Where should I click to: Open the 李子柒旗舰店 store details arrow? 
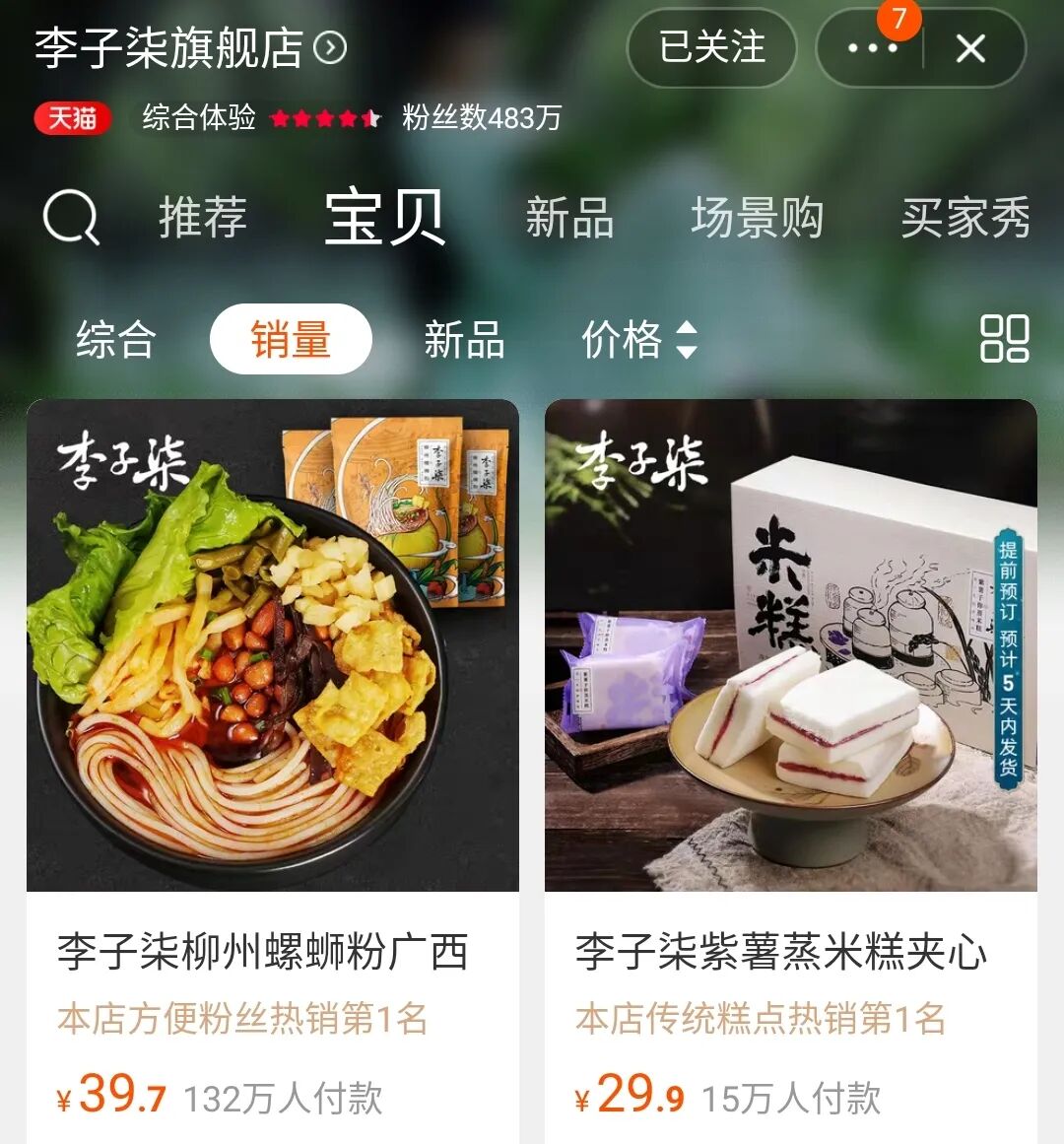coord(330,47)
